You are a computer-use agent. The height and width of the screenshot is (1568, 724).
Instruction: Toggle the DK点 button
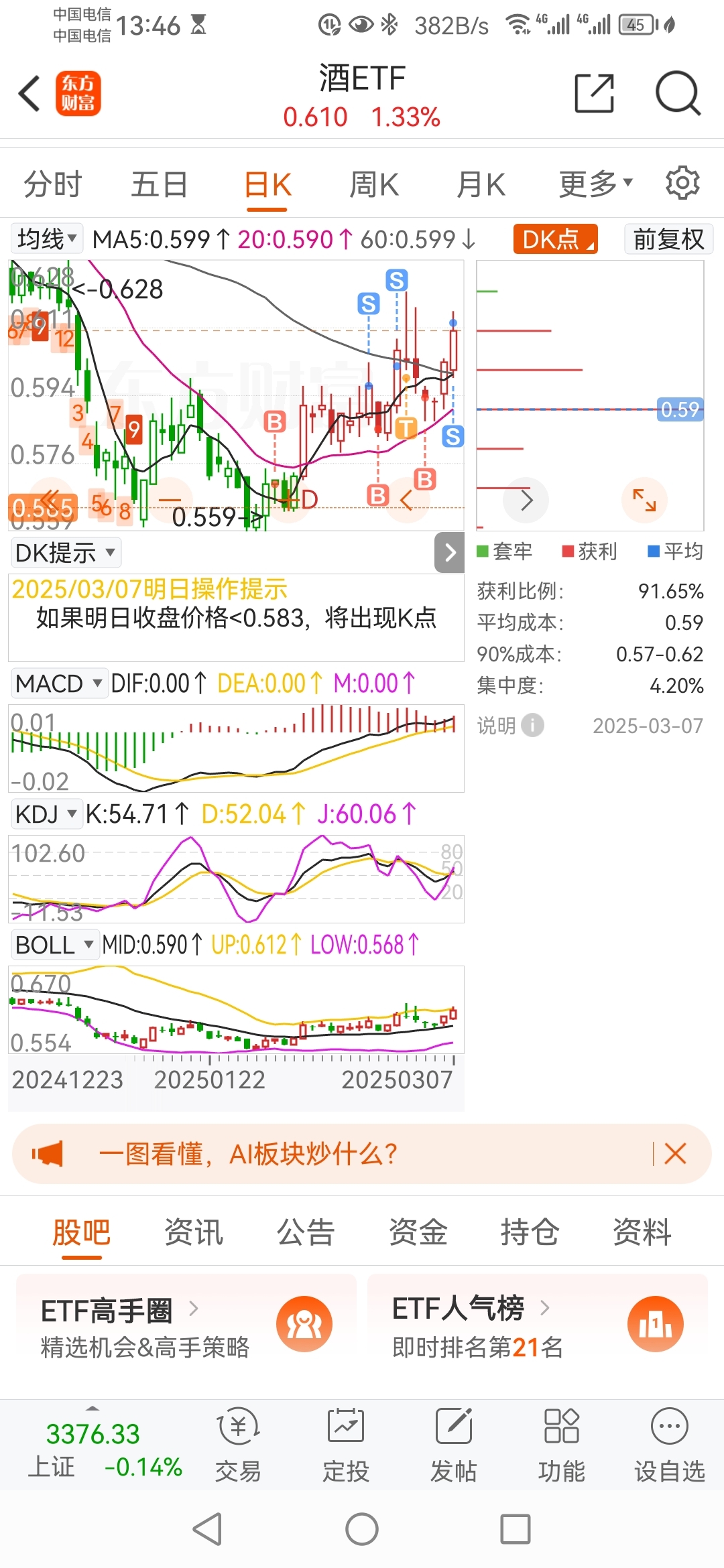tap(555, 239)
